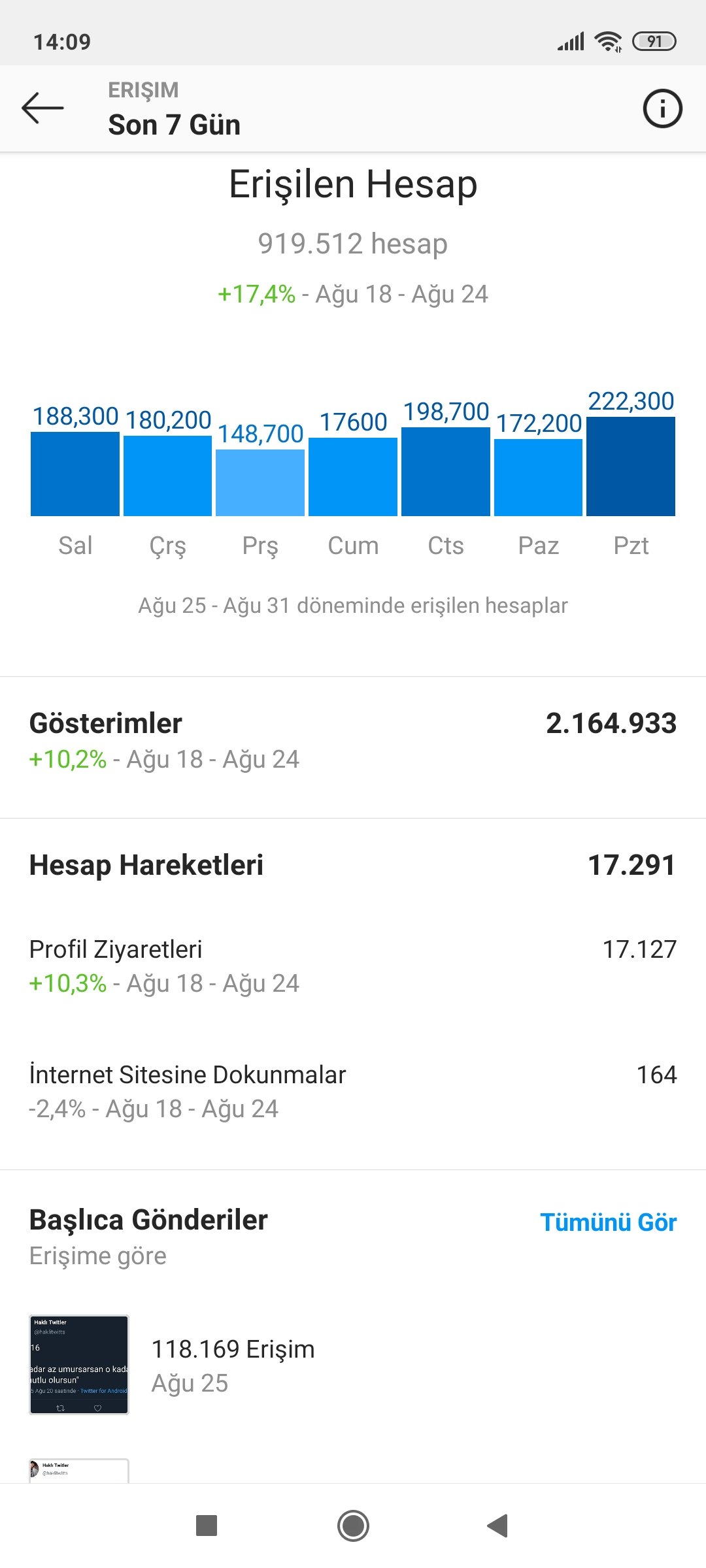Open the post with 118.169 Erişim

(79, 1365)
